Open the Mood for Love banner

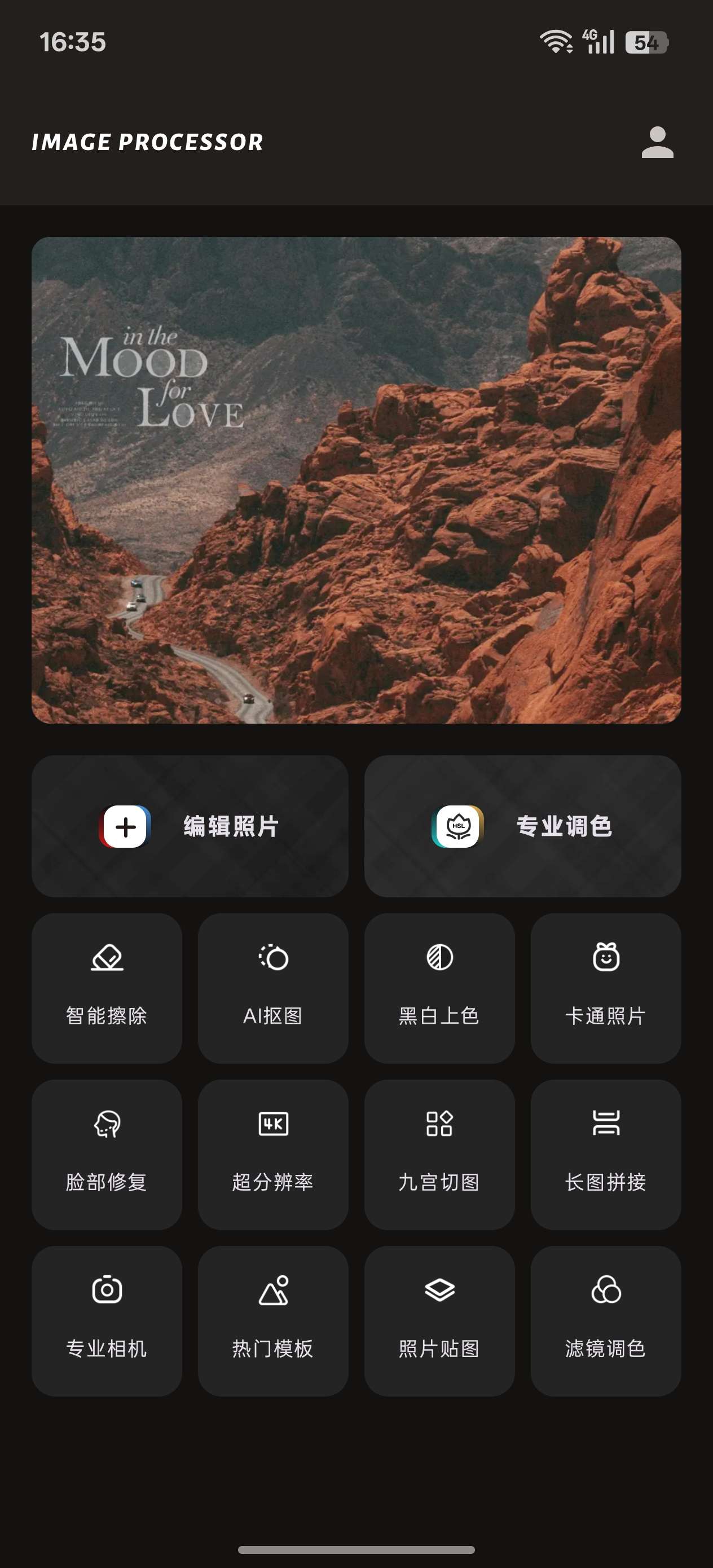point(356,479)
